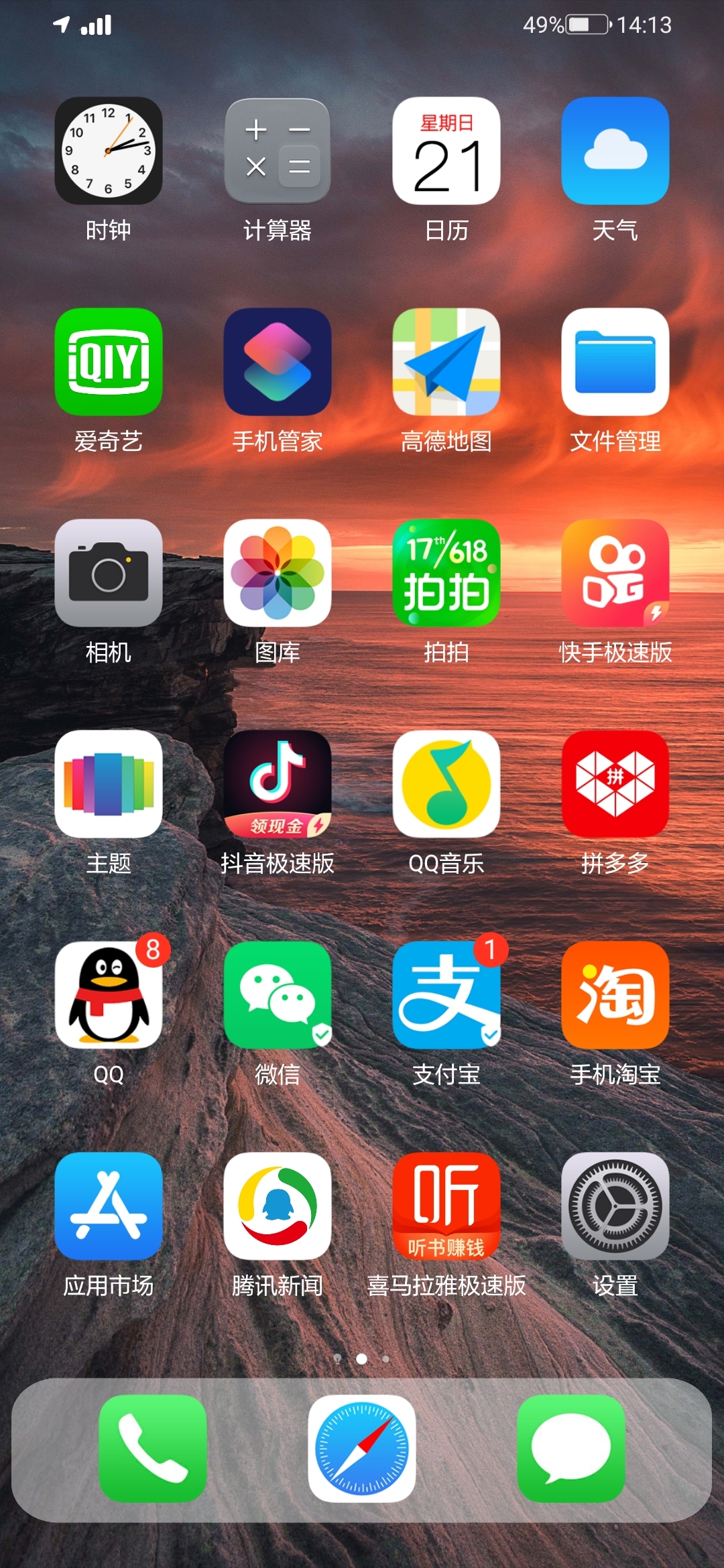The width and height of the screenshot is (724, 1568).
Task: Check the 天气 weather app
Action: click(x=615, y=151)
